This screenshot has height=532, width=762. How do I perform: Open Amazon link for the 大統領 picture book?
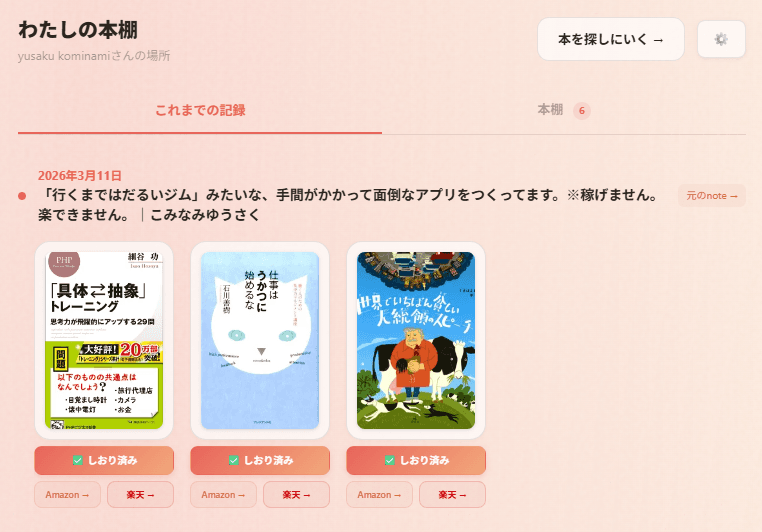pyautogui.click(x=380, y=495)
